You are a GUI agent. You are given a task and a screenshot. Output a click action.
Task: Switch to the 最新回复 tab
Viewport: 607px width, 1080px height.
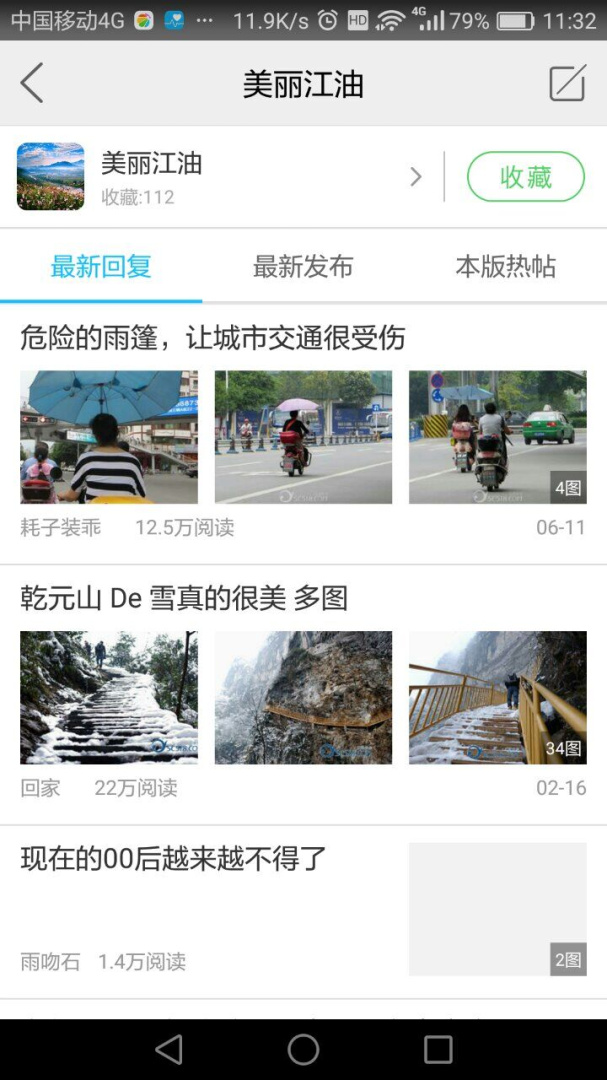coord(101,267)
